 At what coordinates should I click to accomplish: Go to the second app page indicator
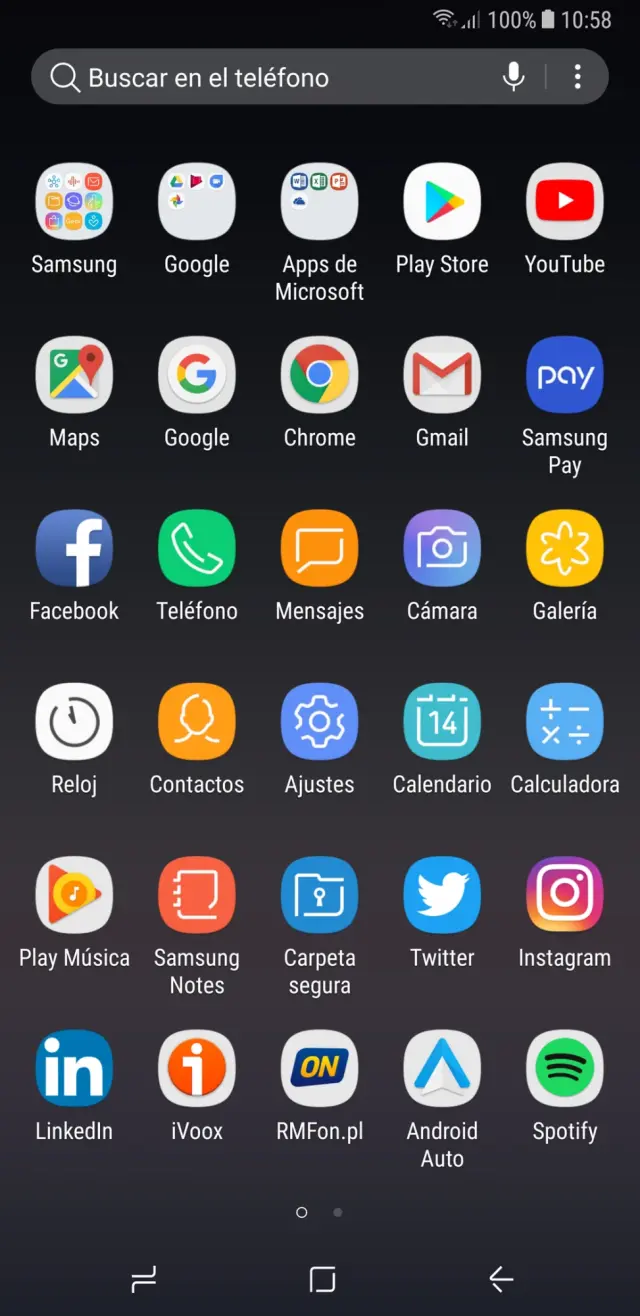(x=338, y=1212)
